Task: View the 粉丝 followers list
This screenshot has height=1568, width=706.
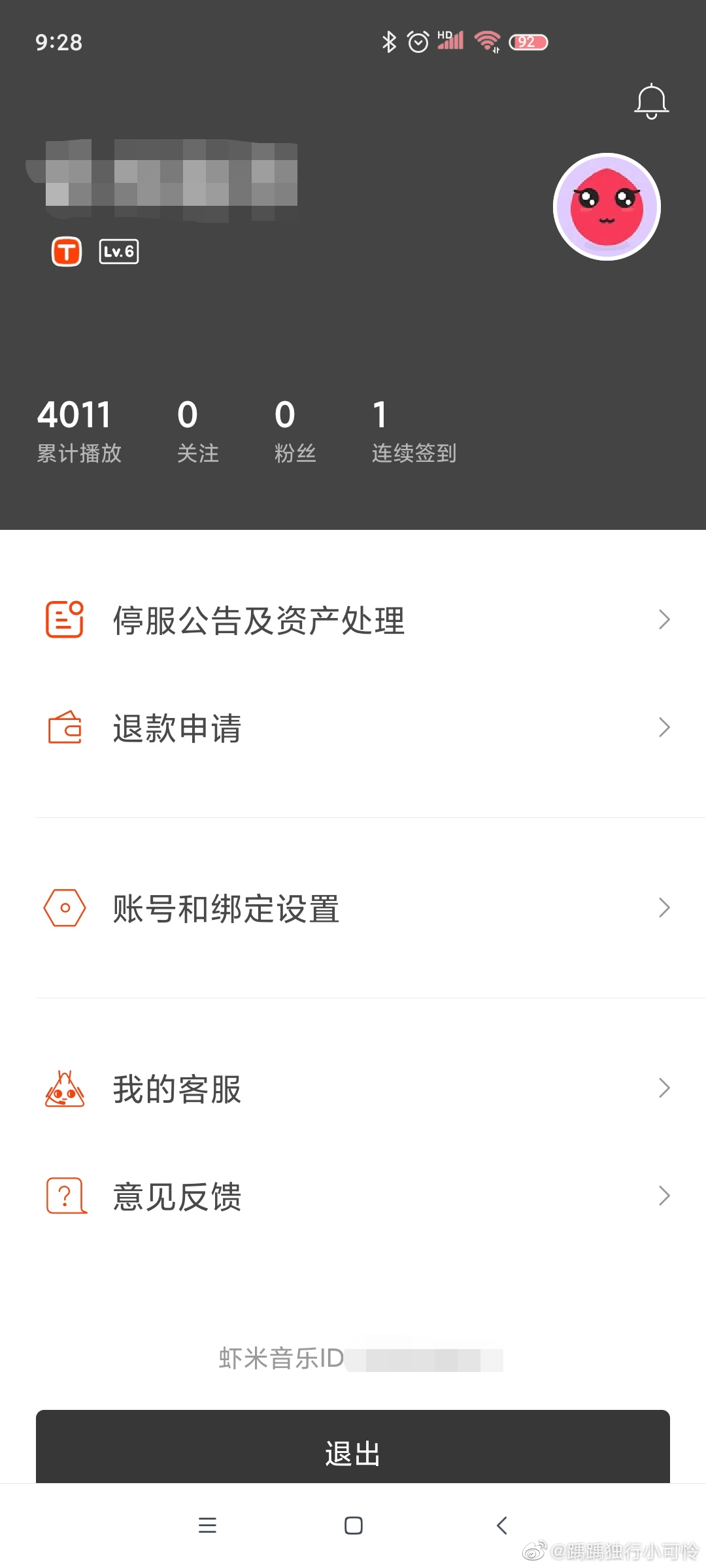Action: point(295,431)
